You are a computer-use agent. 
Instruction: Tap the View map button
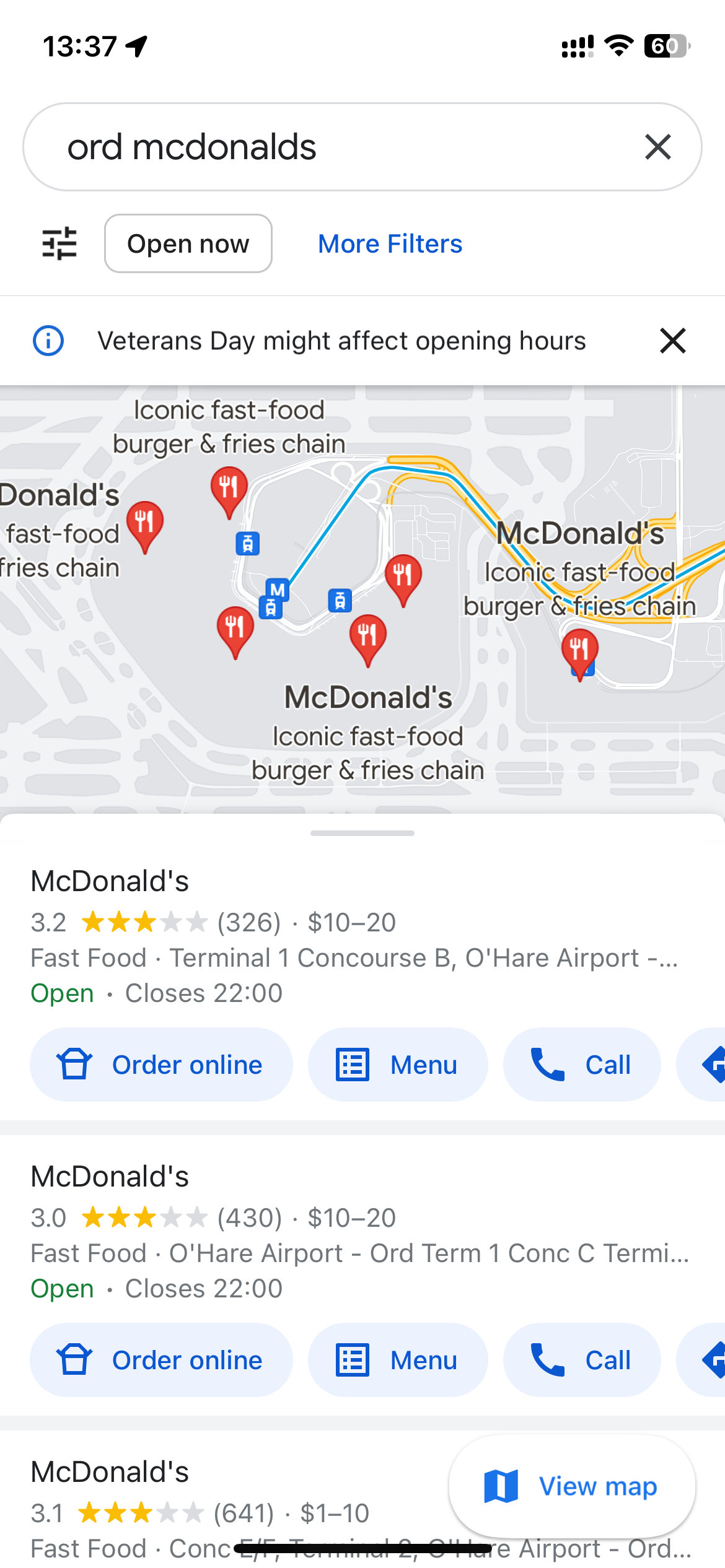[x=572, y=1486]
